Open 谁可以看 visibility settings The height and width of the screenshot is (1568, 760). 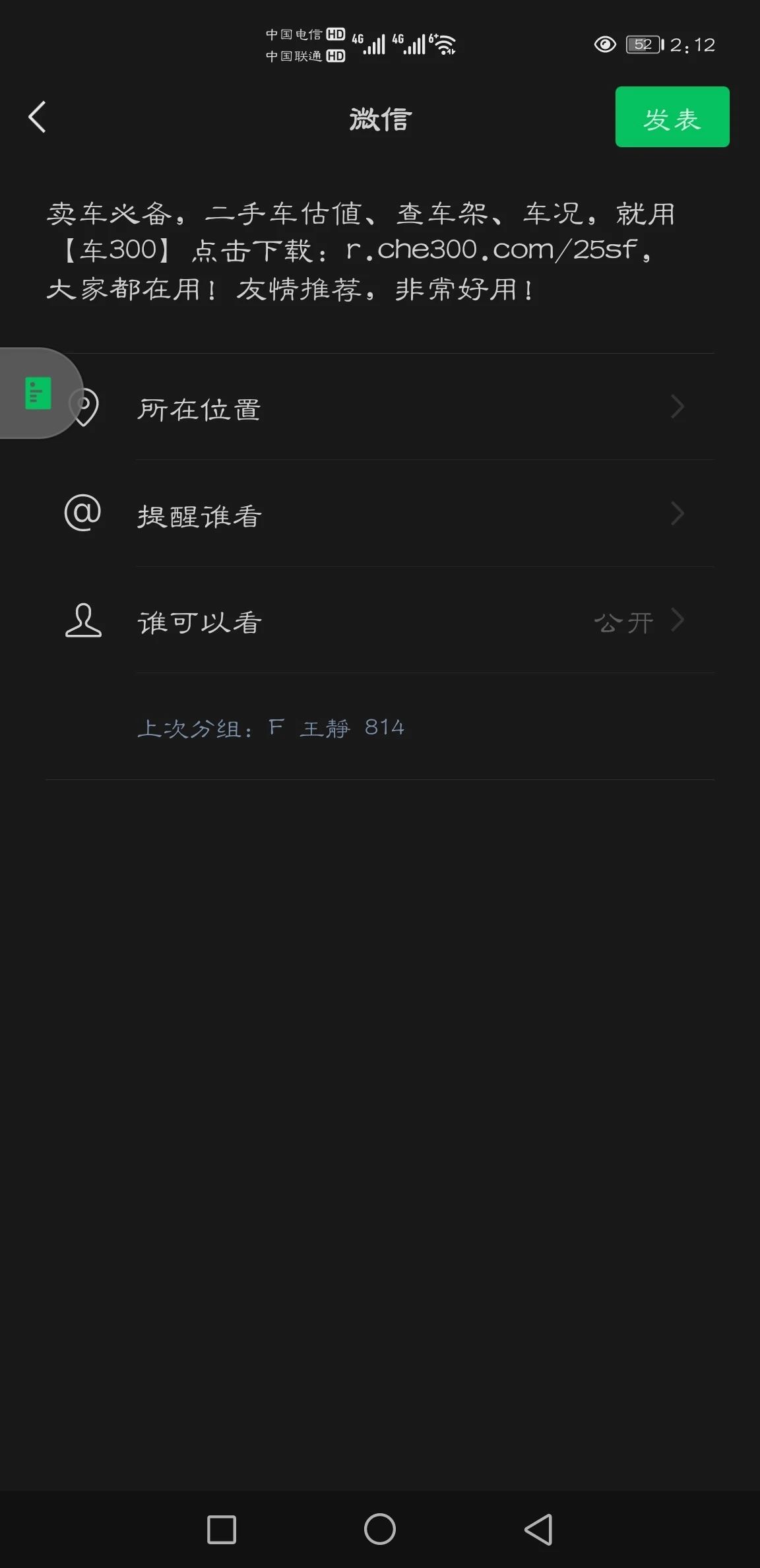click(380, 620)
